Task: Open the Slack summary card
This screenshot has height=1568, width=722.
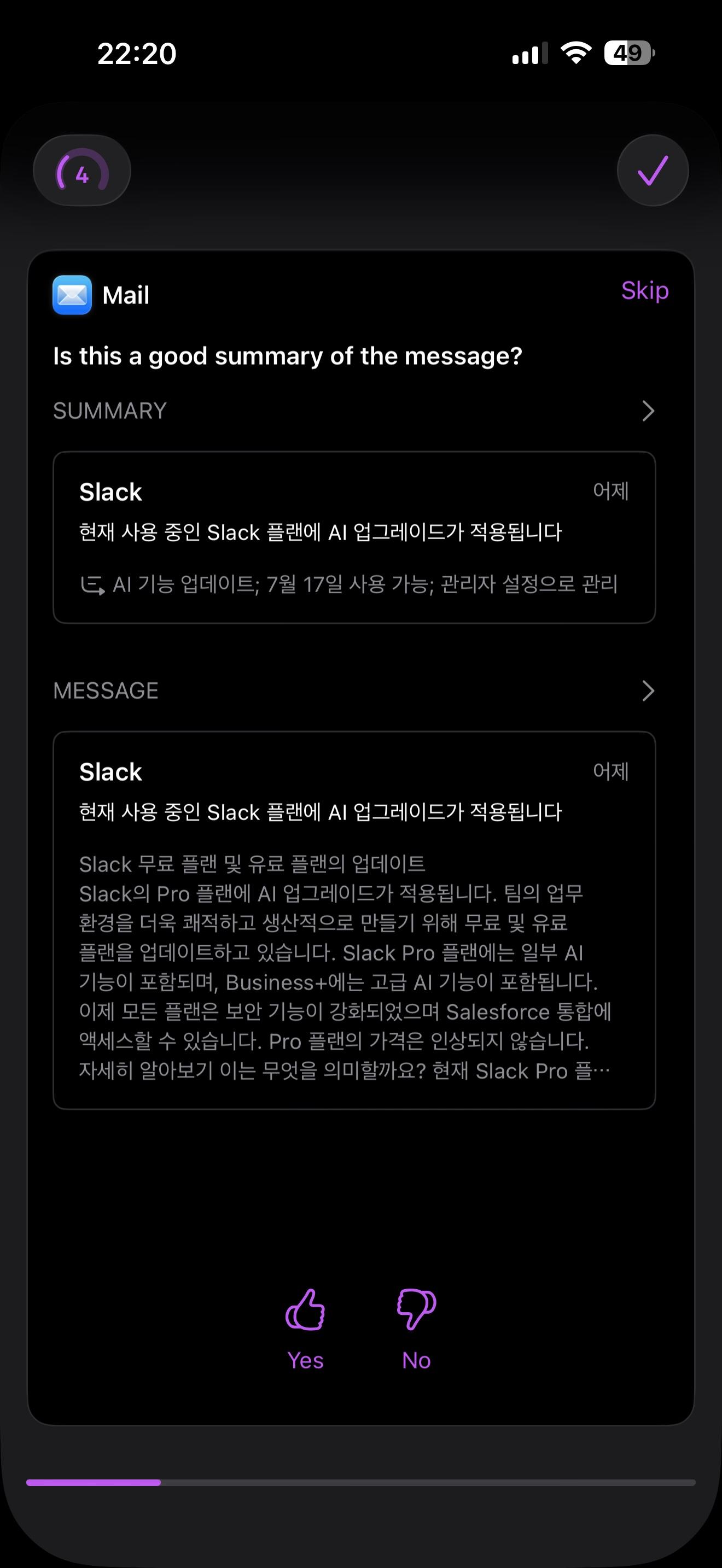Action: point(354,537)
